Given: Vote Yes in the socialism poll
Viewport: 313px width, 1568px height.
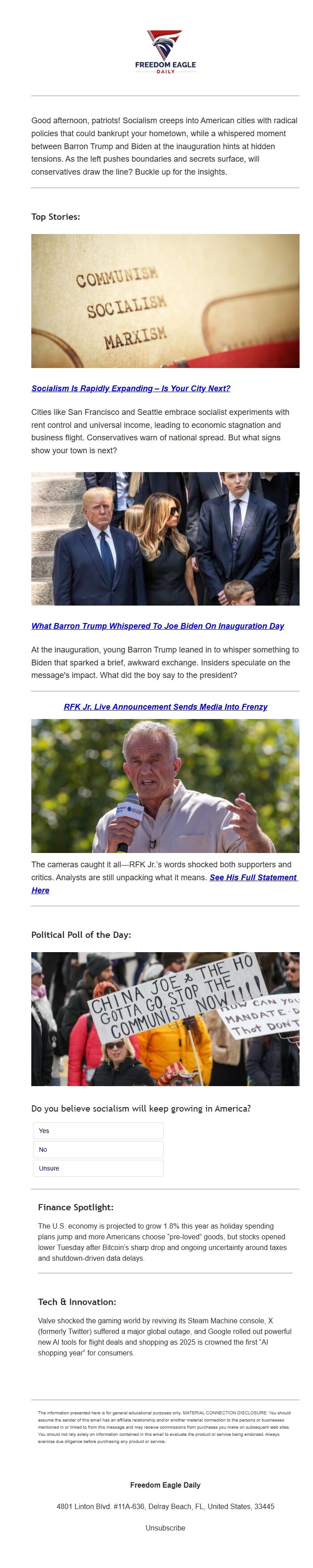Looking at the screenshot, I should pos(98,1130).
